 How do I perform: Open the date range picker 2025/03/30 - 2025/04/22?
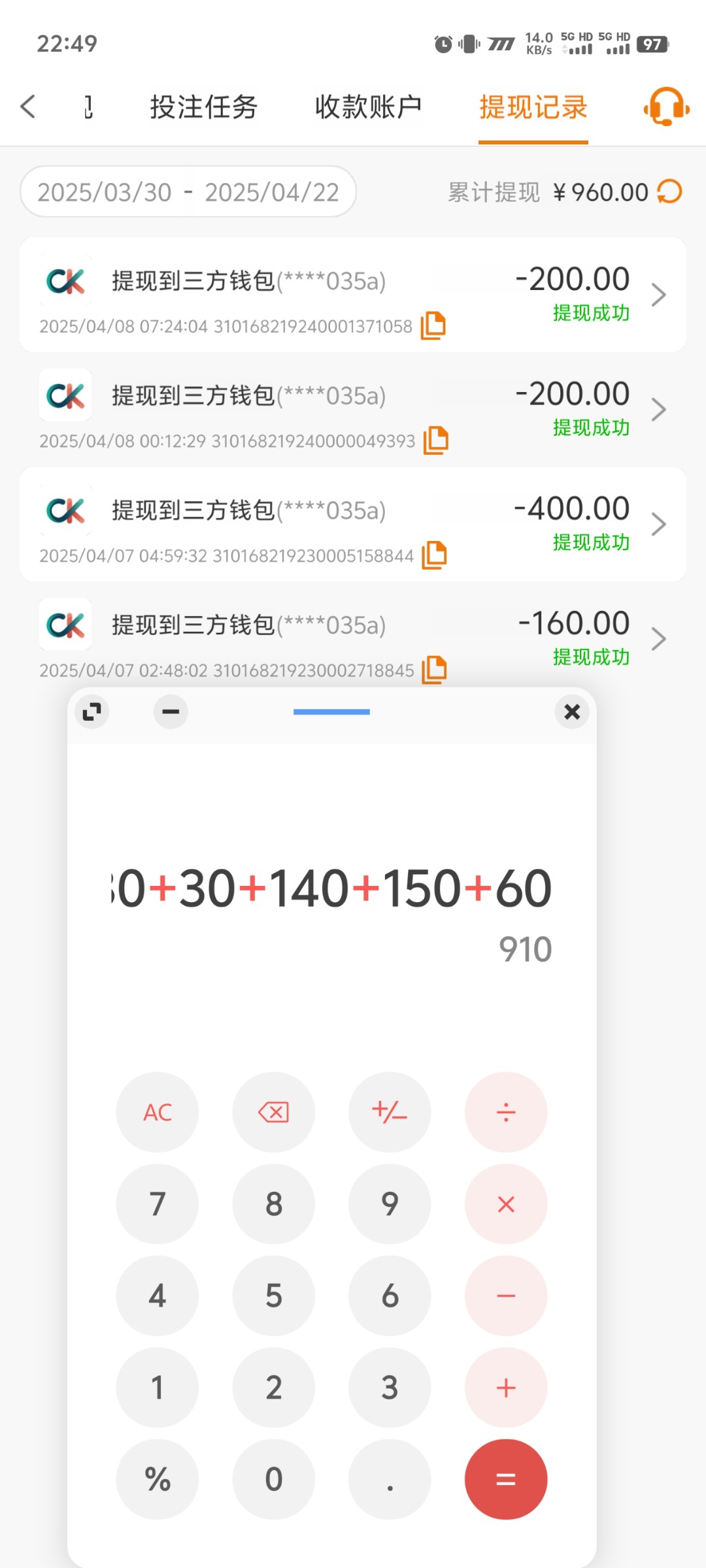coord(188,192)
